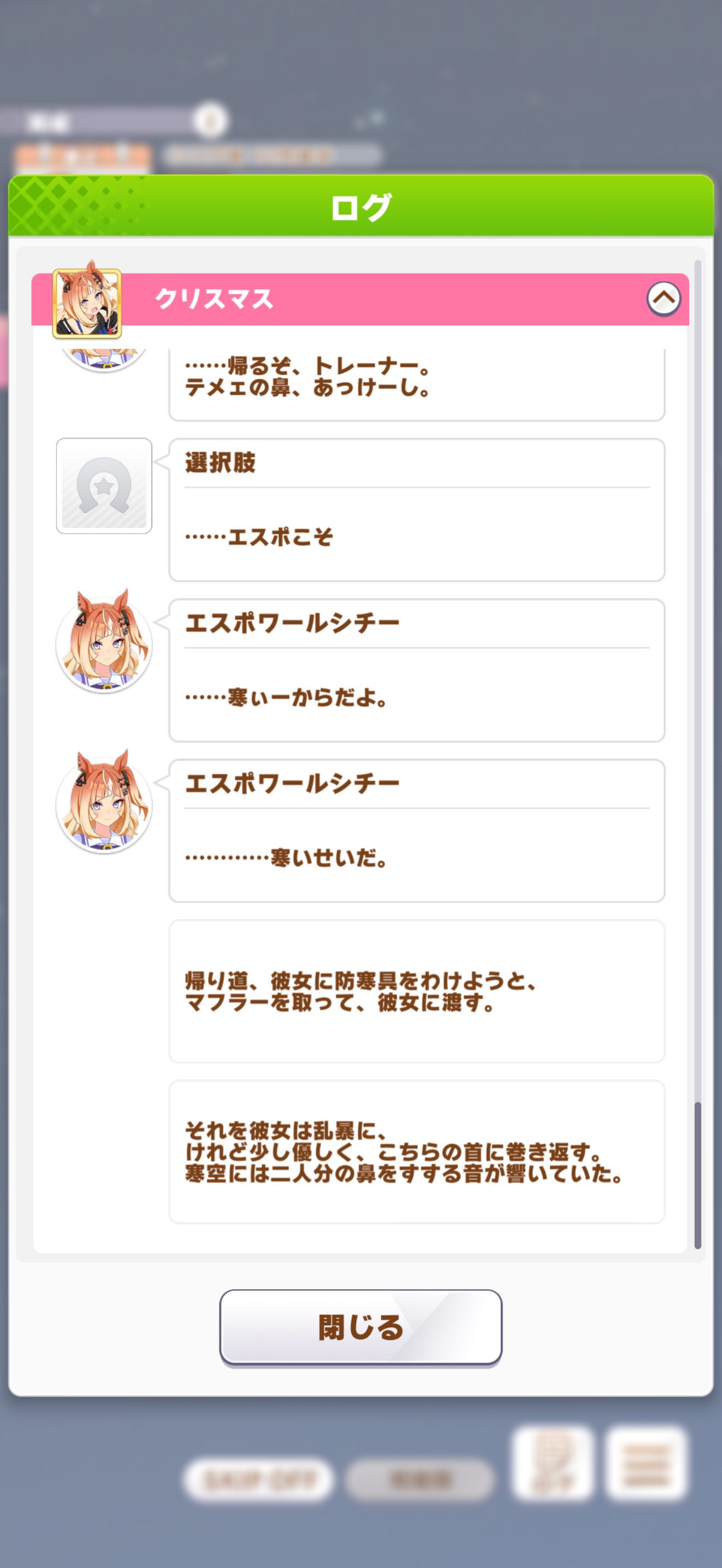Viewport: 722px width, 1568px height.
Task: Collapse the クリスマス log section
Action: [663, 299]
